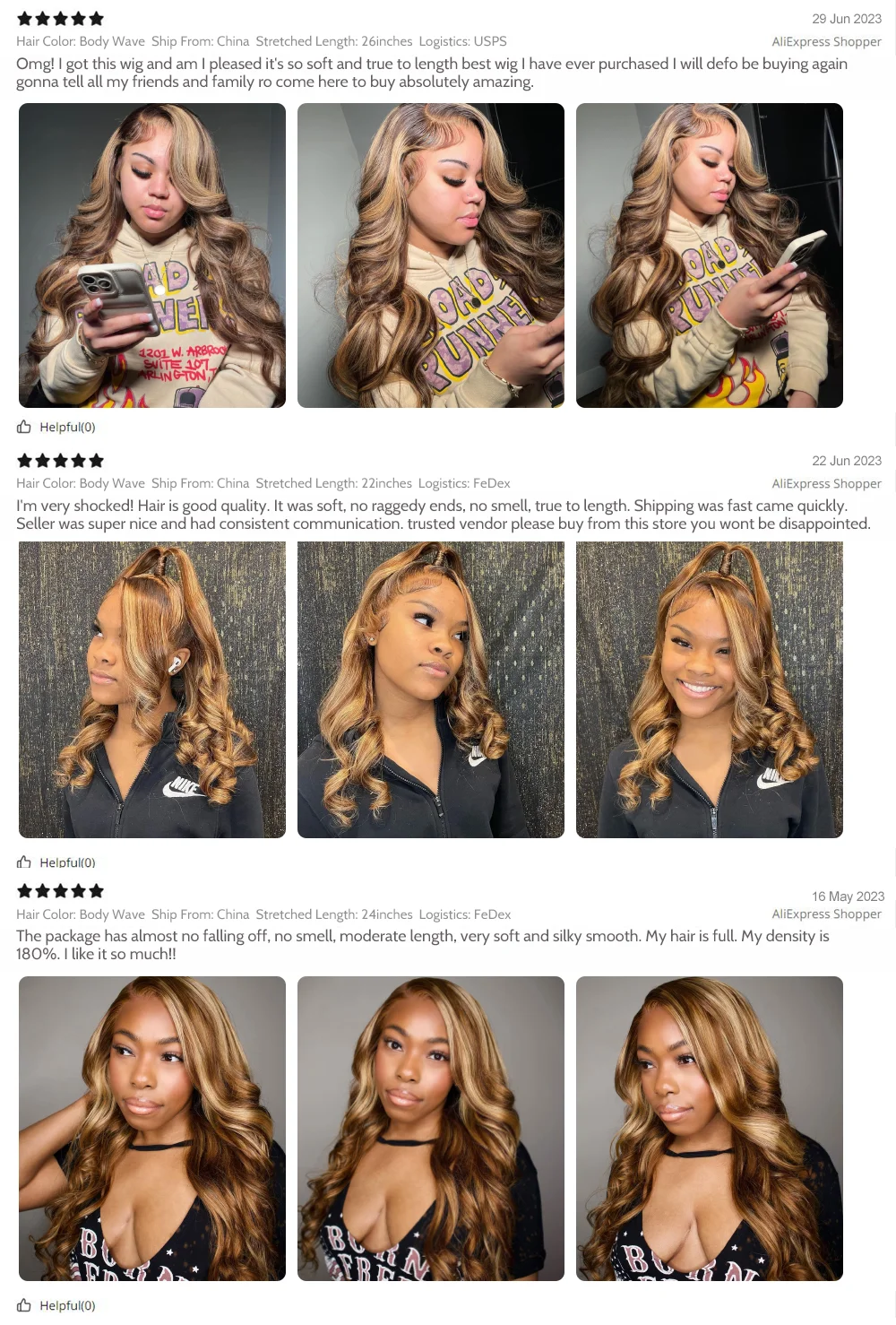Open the first photo of the 29 Jun review
The width and height of the screenshot is (896, 1325).
[x=151, y=255]
